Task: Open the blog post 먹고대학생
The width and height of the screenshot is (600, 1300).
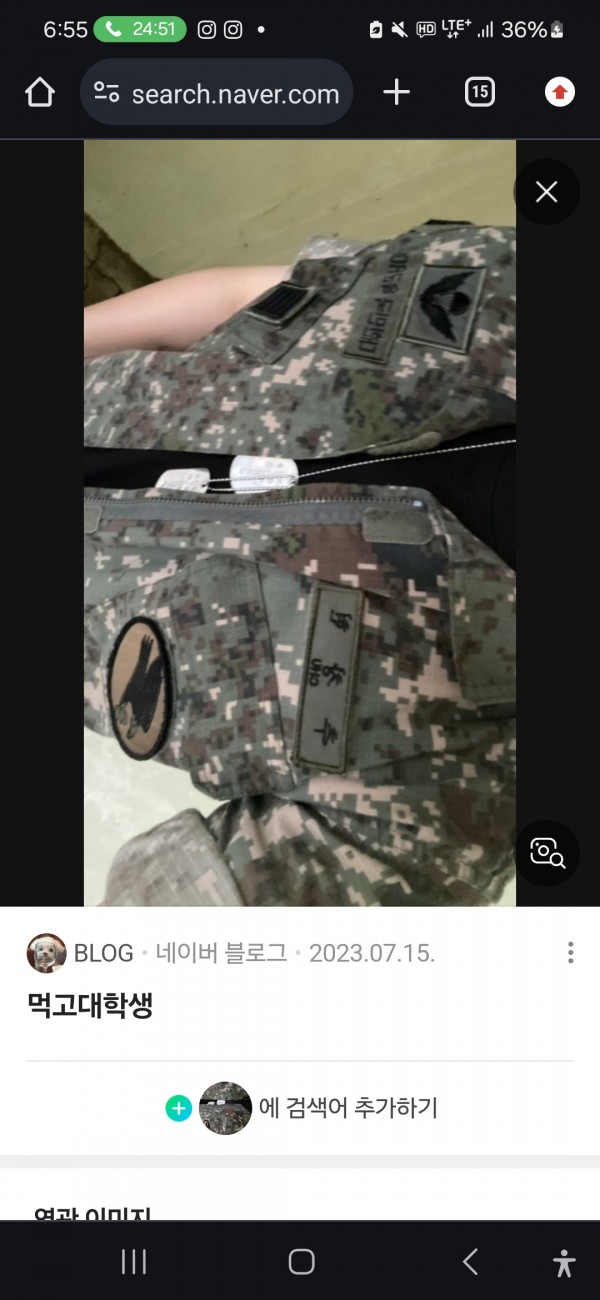Action: pos(90,1006)
